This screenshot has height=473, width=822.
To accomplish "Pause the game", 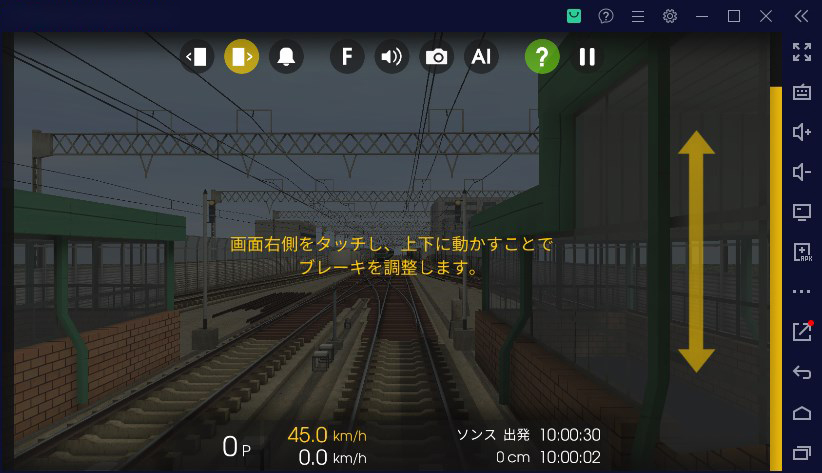I will pos(587,56).
